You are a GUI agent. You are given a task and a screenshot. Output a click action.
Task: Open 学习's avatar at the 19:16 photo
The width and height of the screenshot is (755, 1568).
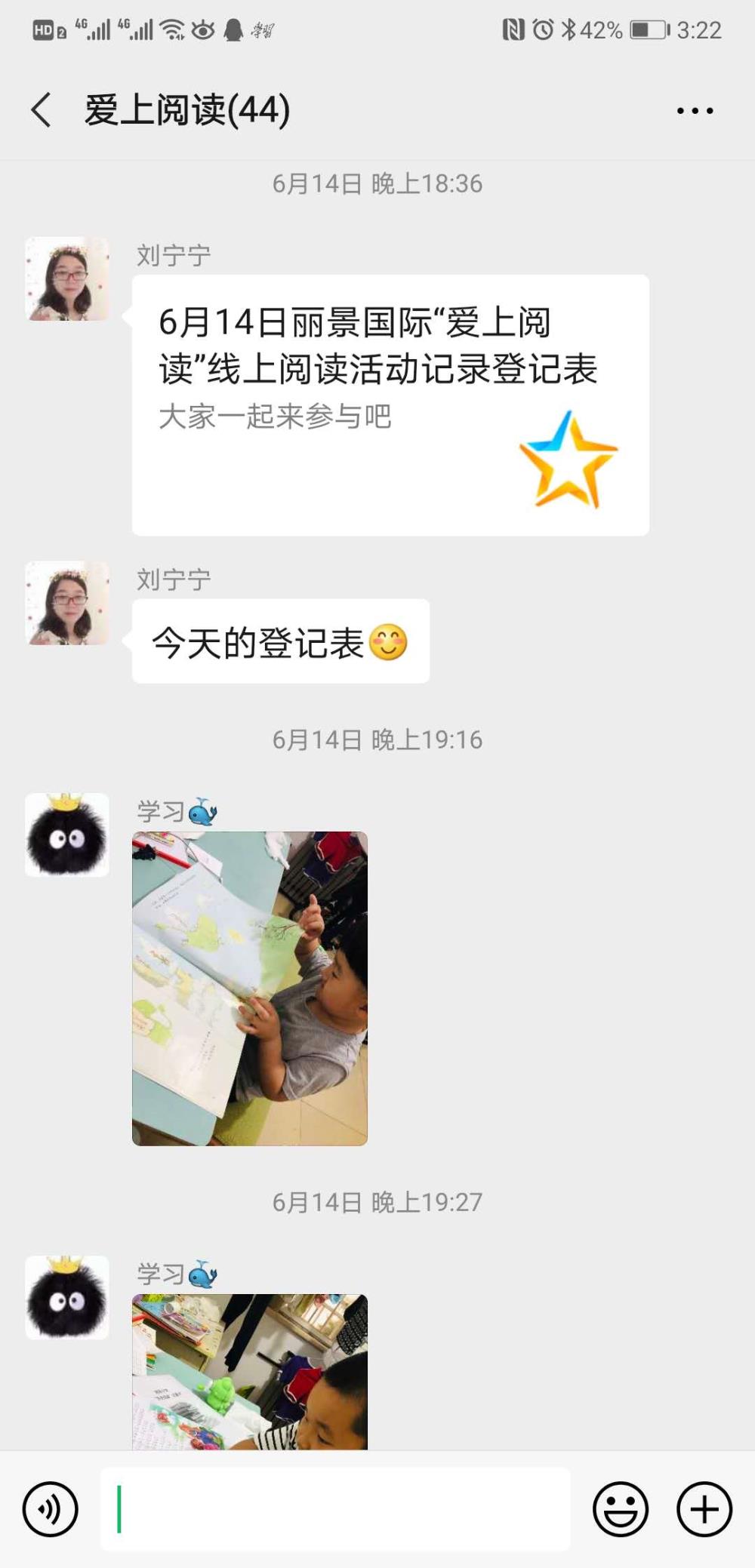(x=67, y=835)
